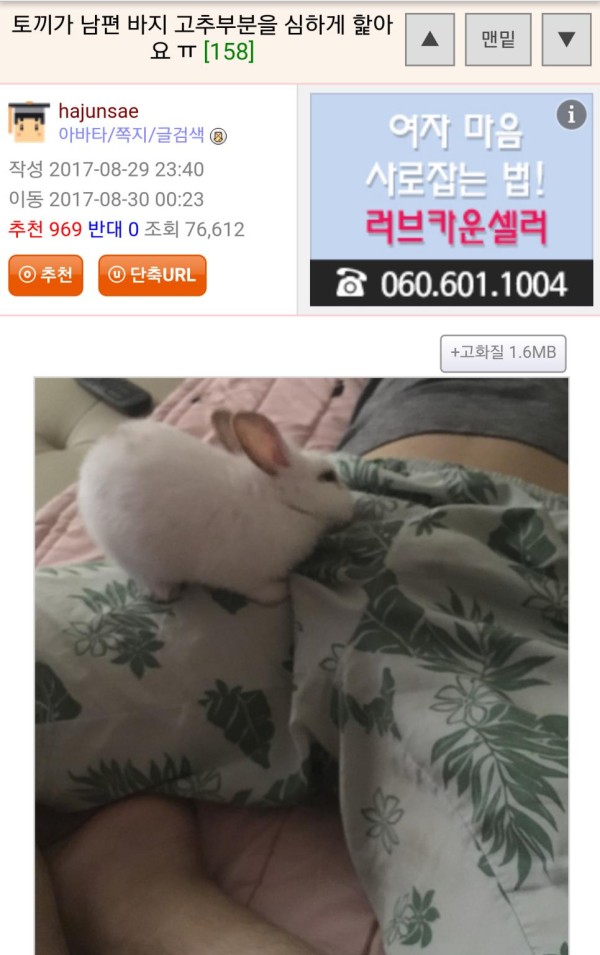Open the ad info icon
The width and height of the screenshot is (600, 955).
click(570, 115)
